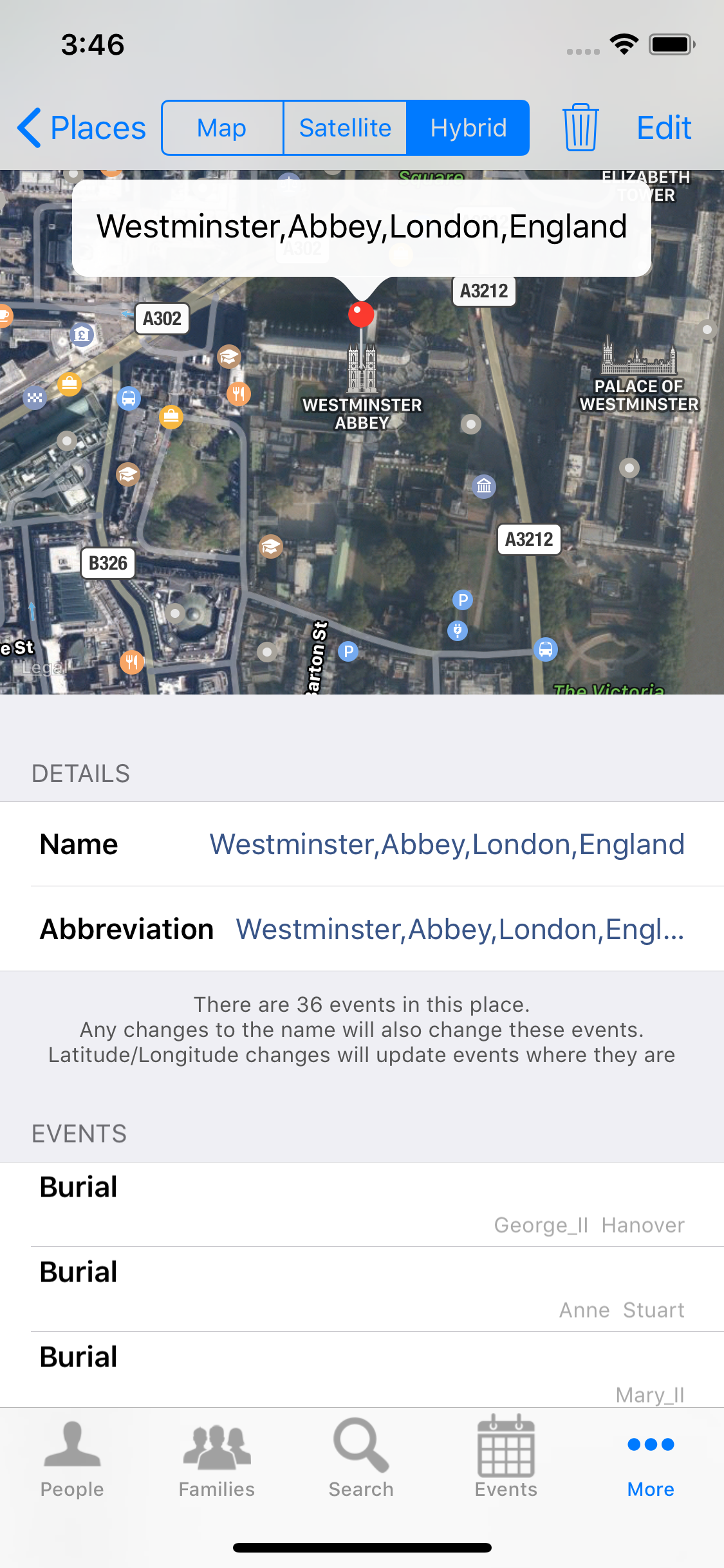Image resolution: width=724 pixels, height=1568 pixels.
Task: Select the Hybrid map mode
Action: coord(468,127)
